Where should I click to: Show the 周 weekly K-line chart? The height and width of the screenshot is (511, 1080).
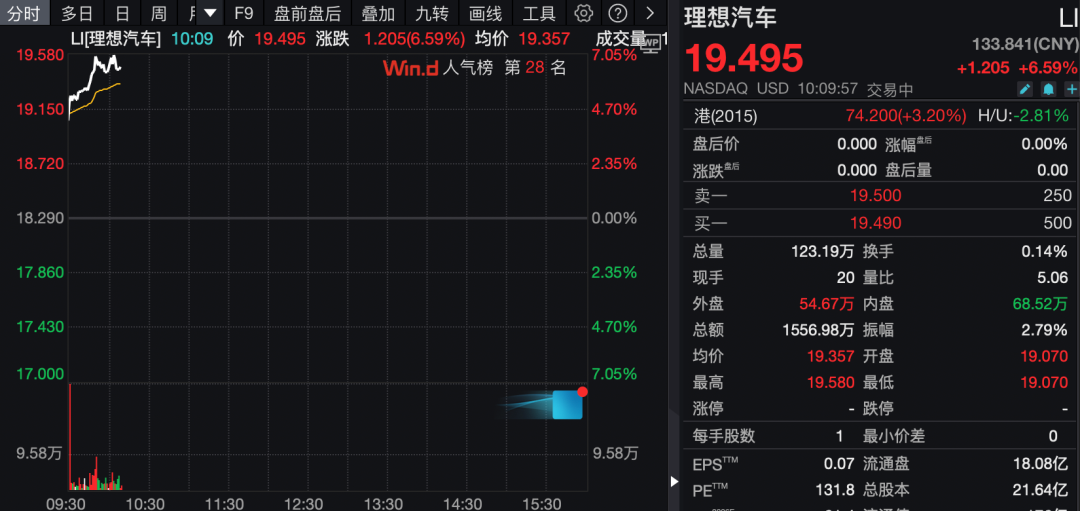click(158, 13)
